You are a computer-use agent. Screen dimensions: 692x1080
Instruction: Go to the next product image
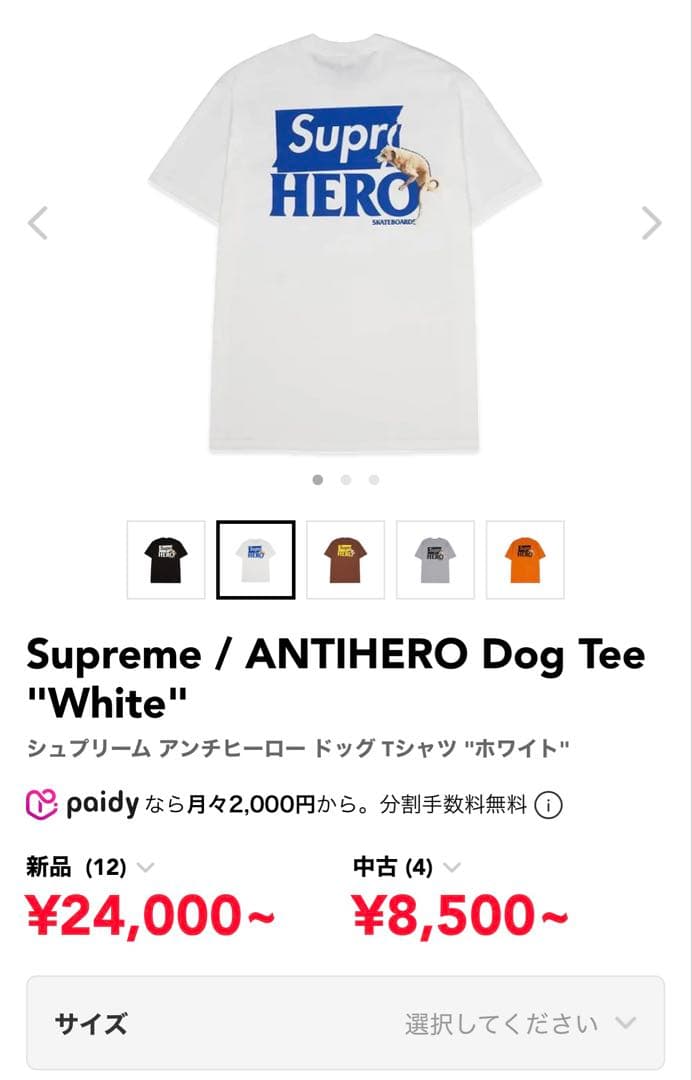651,223
